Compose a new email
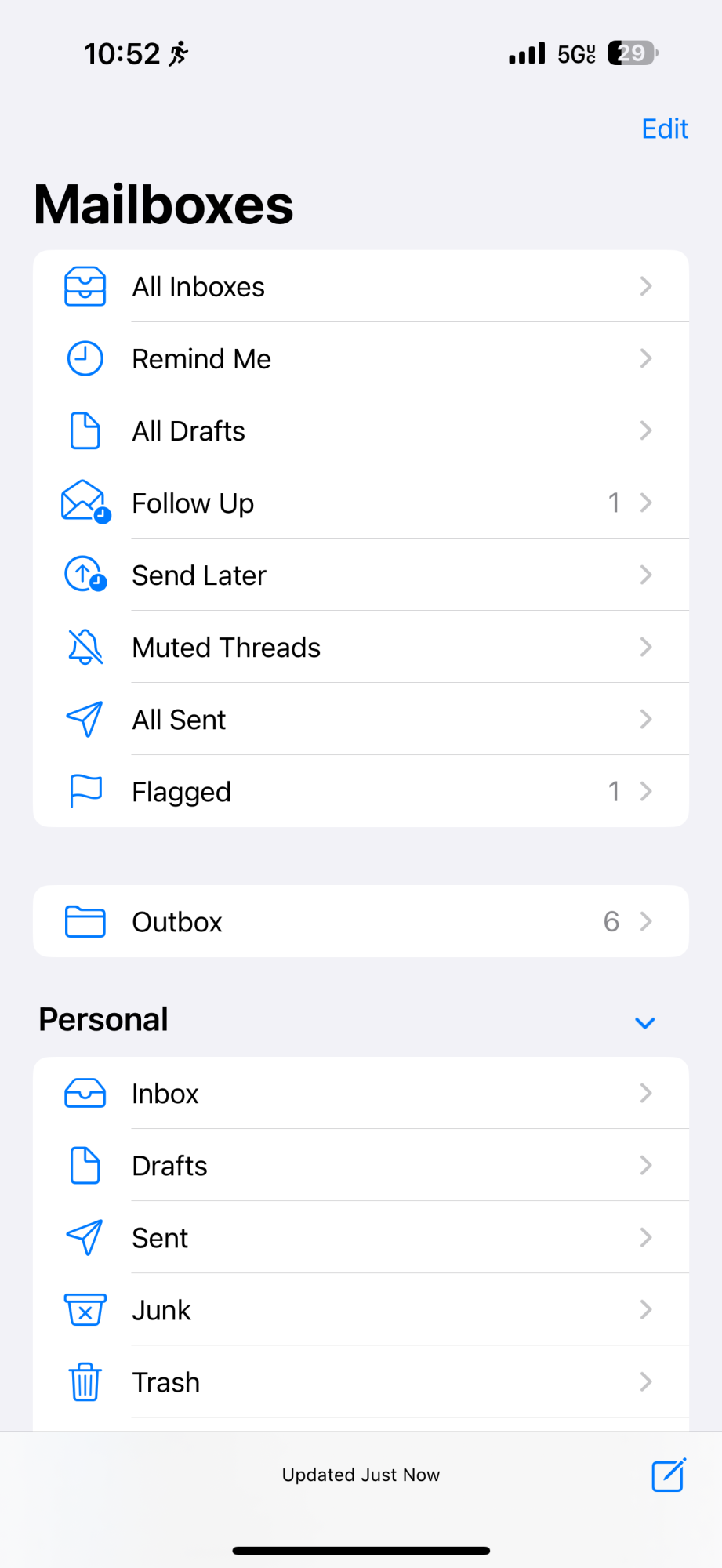Screen dimensions: 722x1568 click(669, 1475)
